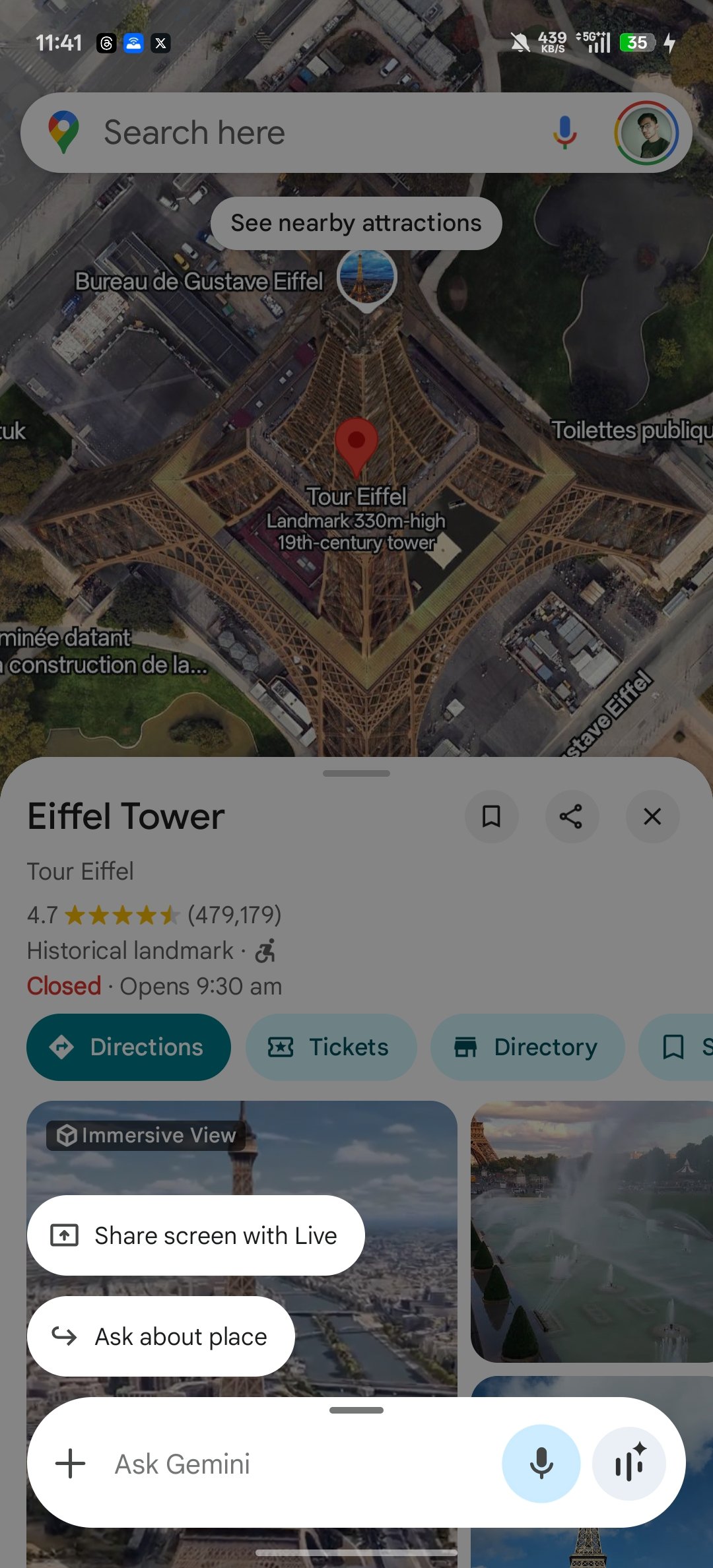Tap the Google Maps pin logo in search bar

coord(64,131)
